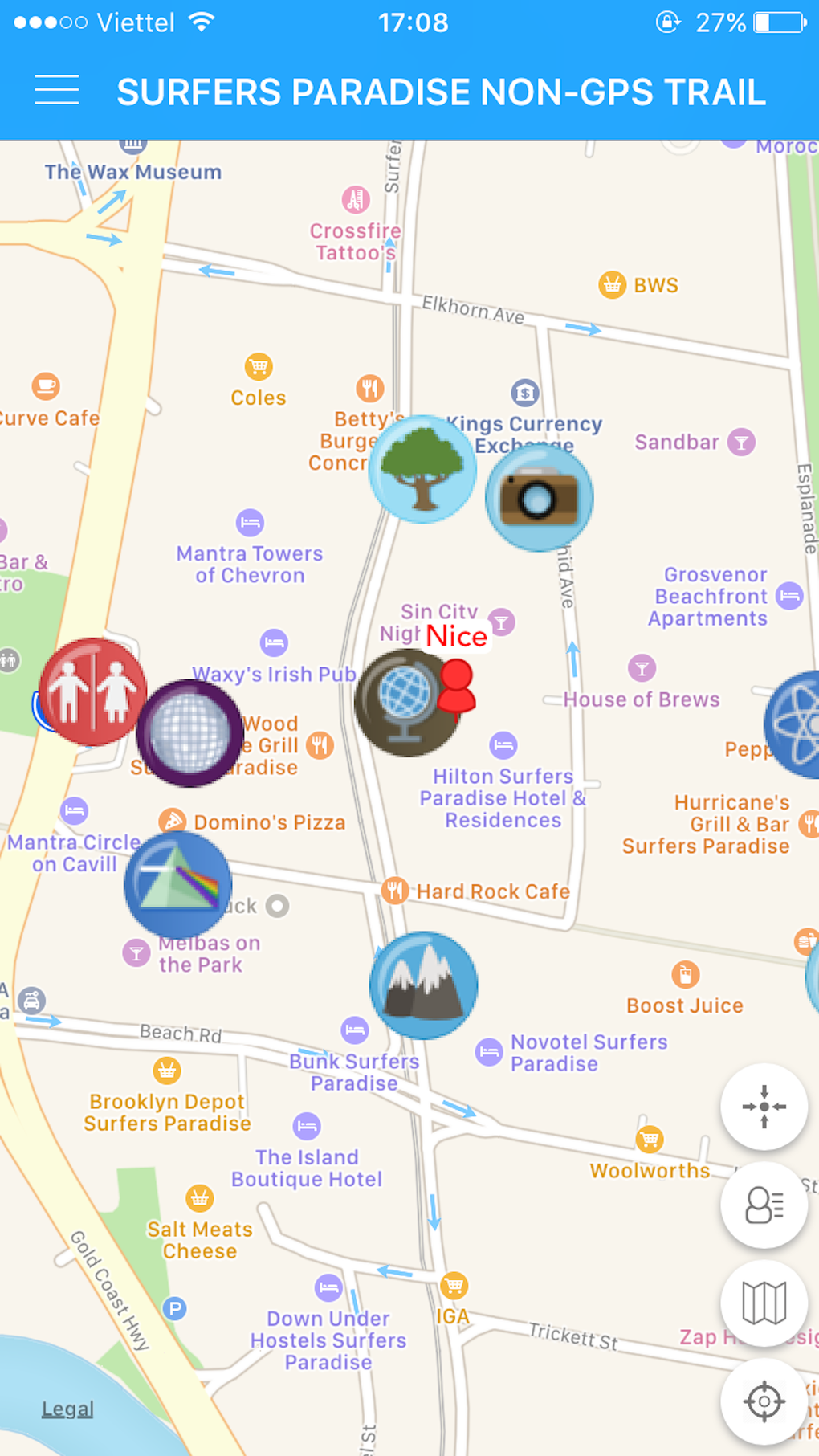The height and width of the screenshot is (1456, 819).
Task: Open the hamburger menu
Action: coord(56,90)
